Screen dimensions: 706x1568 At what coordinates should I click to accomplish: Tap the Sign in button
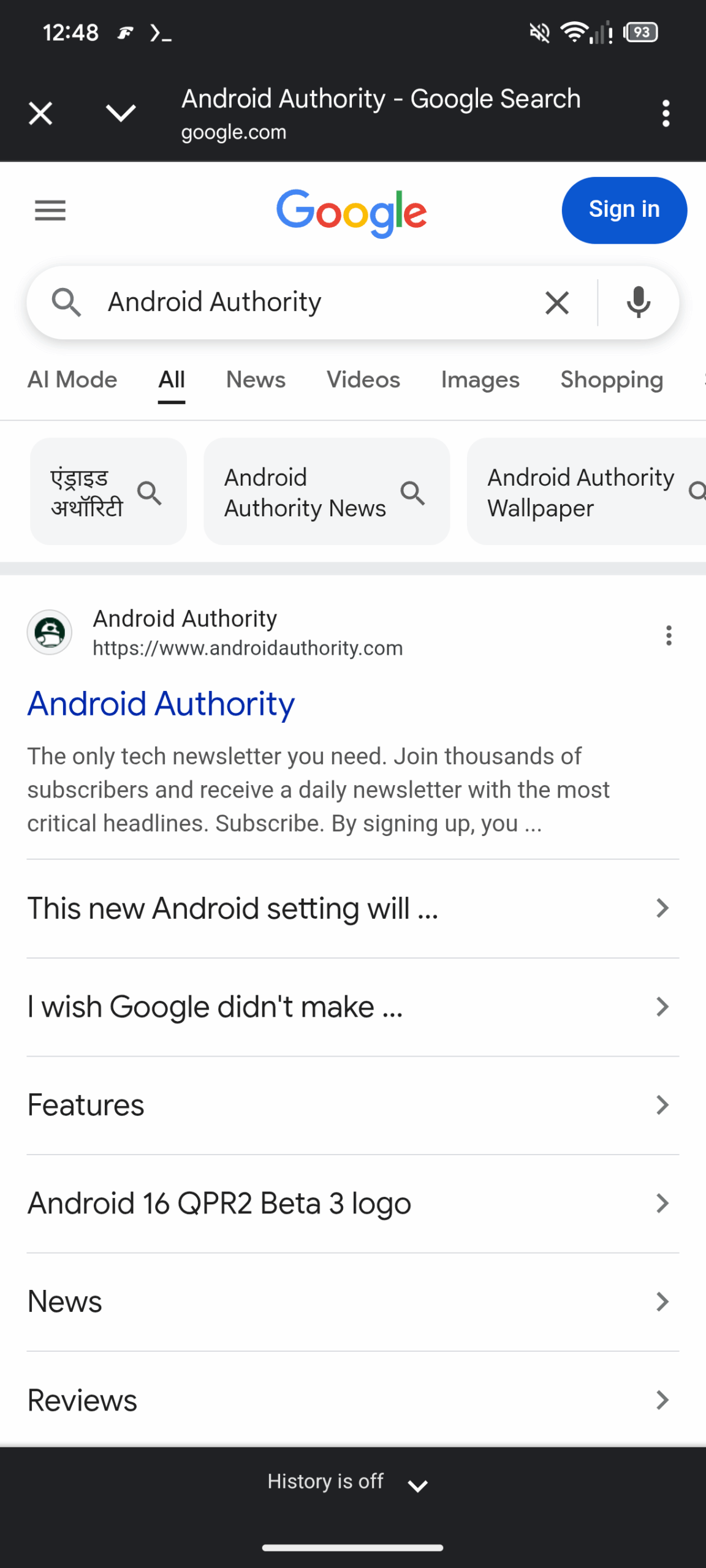pyautogui.click(x=624, y=210)
